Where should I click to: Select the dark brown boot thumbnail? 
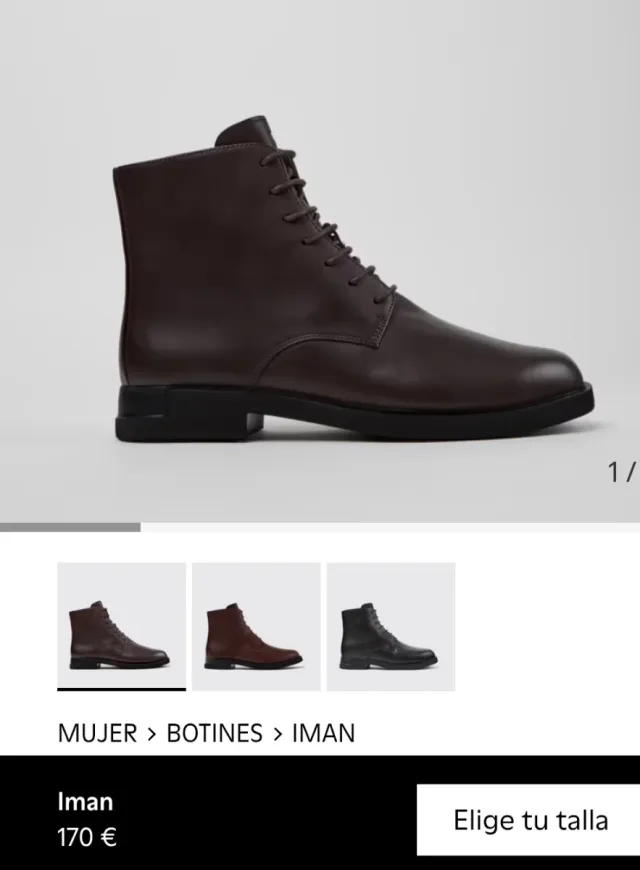click(x=121, y=626)
